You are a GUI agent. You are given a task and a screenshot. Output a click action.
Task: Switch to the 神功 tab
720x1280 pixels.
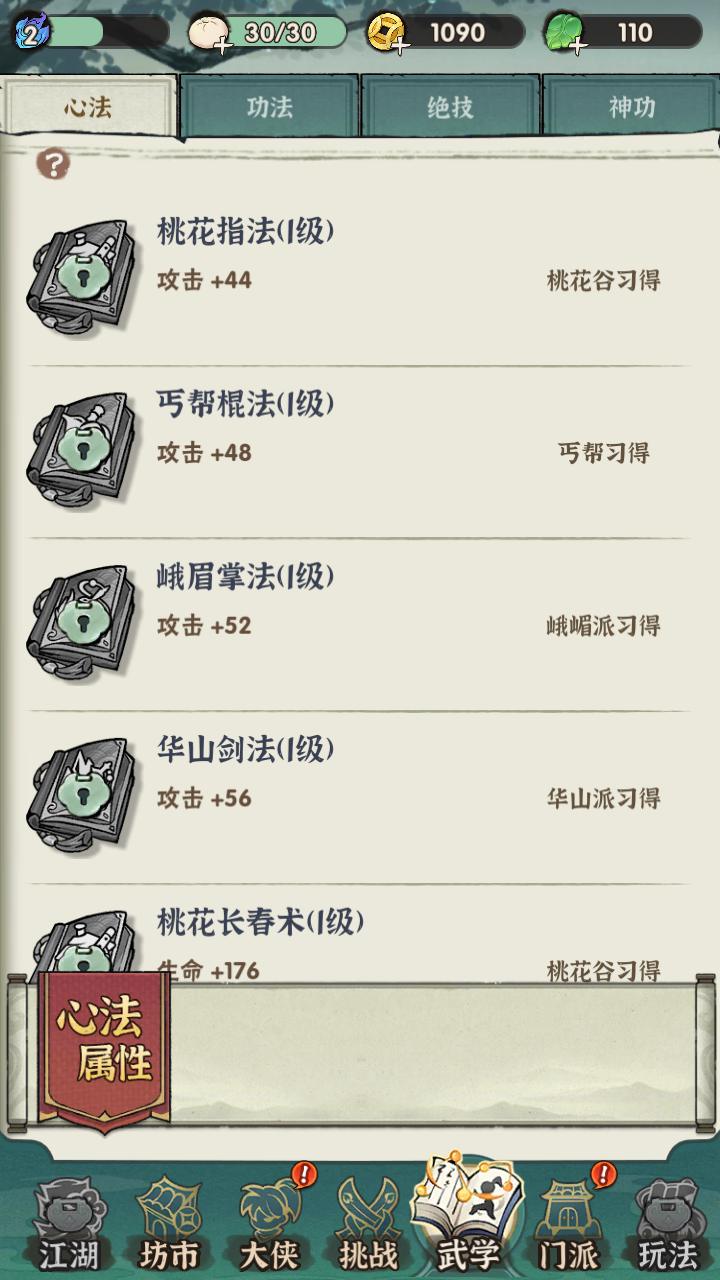coord(631,106)
